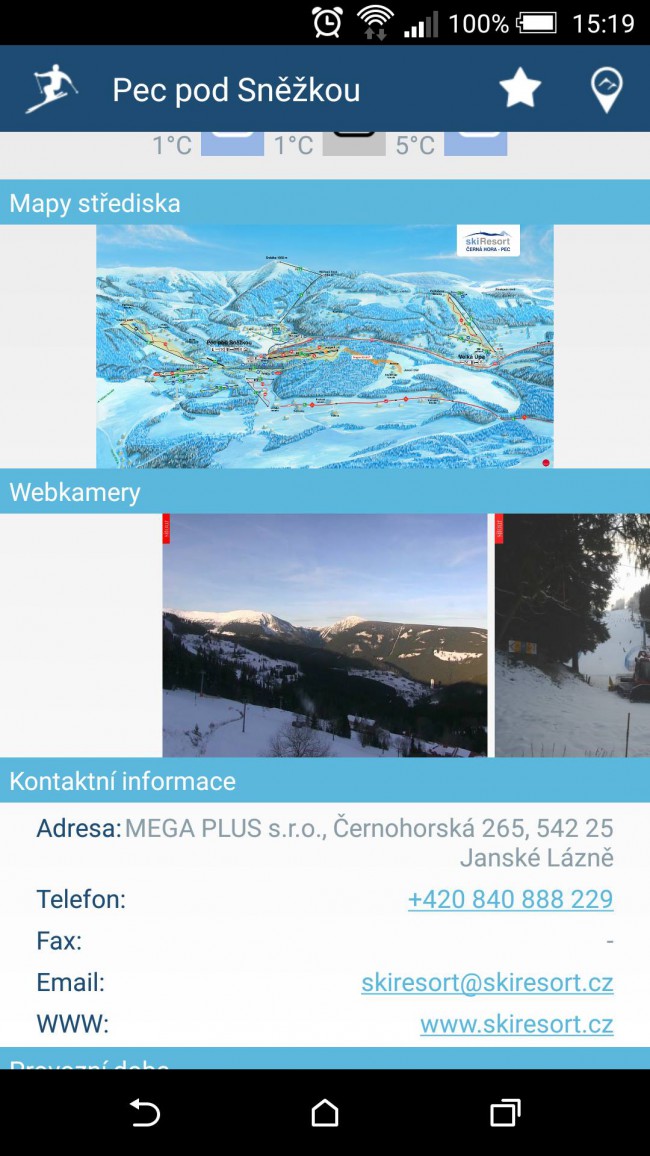Open the ski resort map image
650x1156 pixels.
[324, 346]
